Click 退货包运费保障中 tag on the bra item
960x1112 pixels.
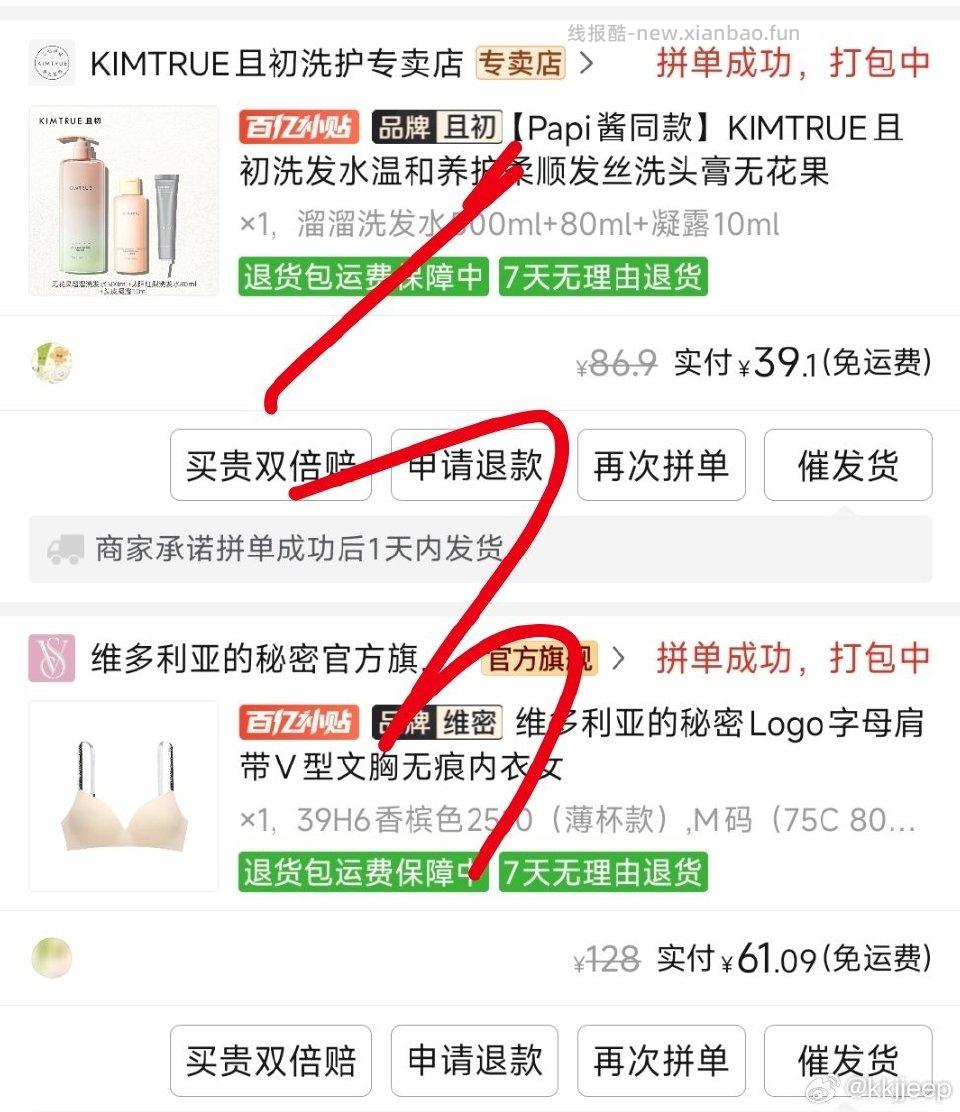[361, 873]
